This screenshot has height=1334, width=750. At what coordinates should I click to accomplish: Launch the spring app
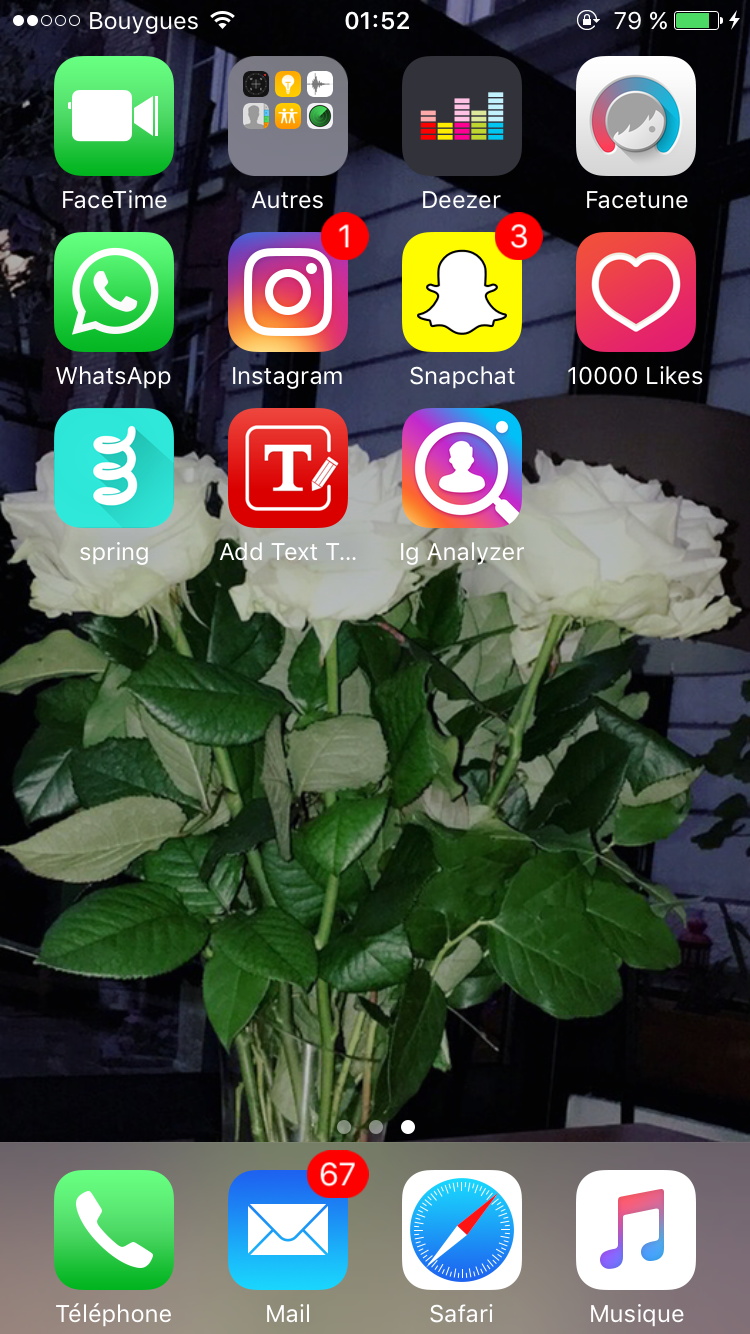(x=114, y=468)
